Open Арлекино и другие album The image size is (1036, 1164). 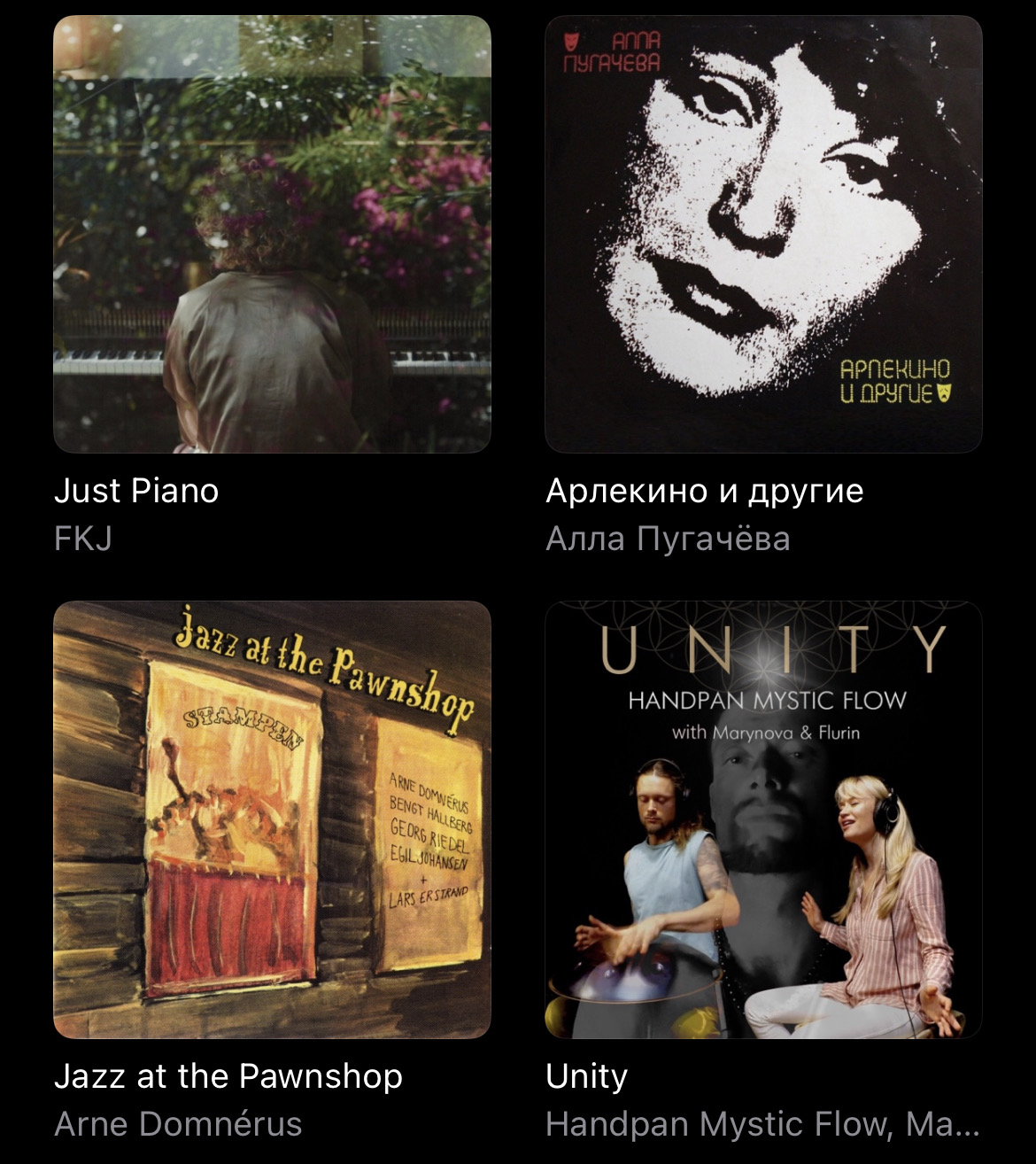coord(763,235)
